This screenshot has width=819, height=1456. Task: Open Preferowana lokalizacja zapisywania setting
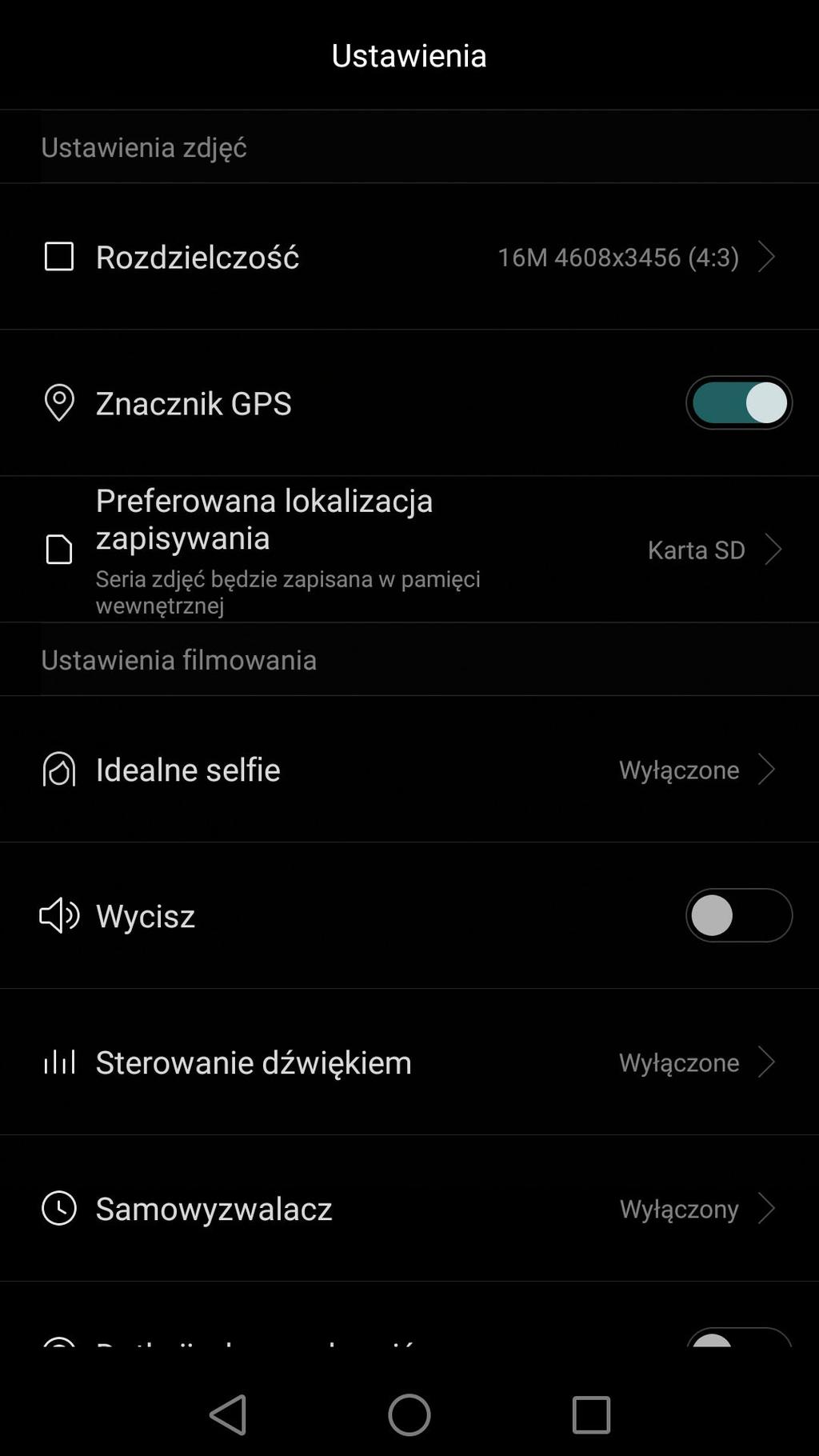(409, 550)
